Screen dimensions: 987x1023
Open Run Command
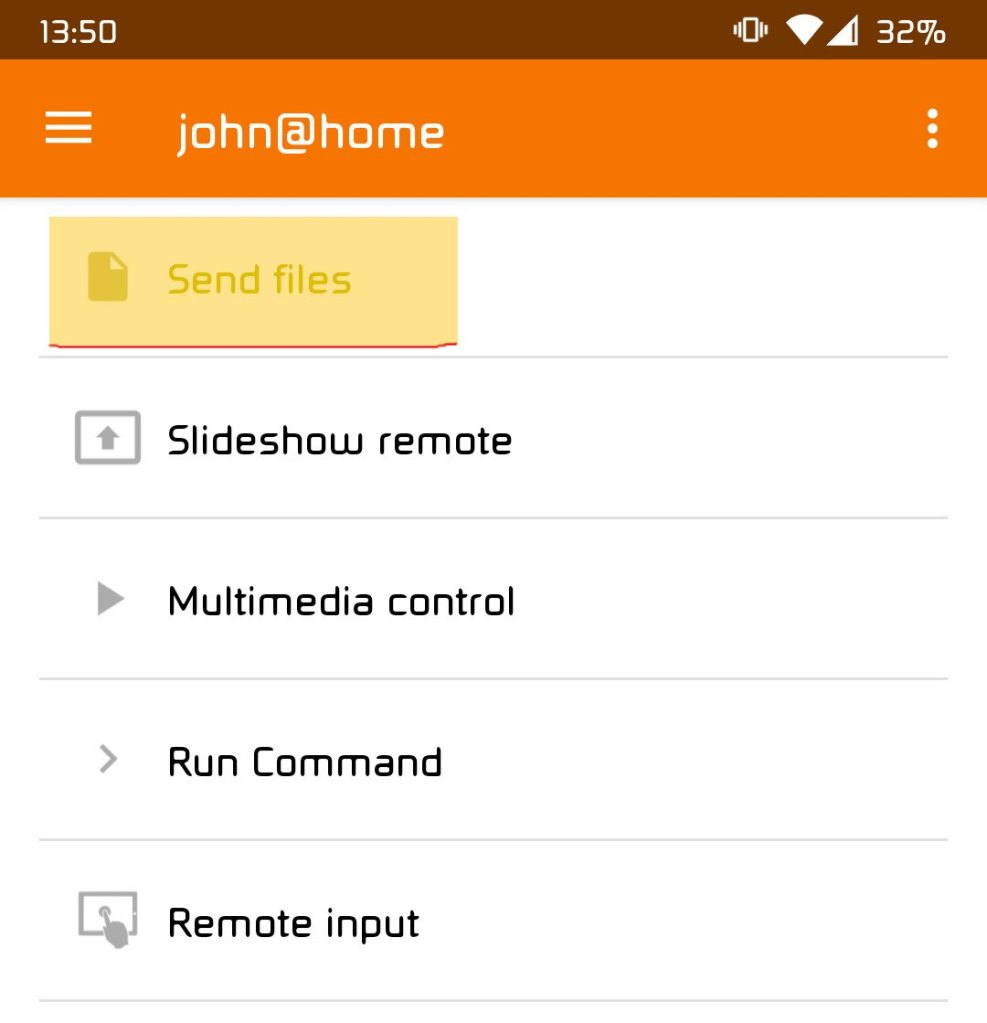[305, 762]
